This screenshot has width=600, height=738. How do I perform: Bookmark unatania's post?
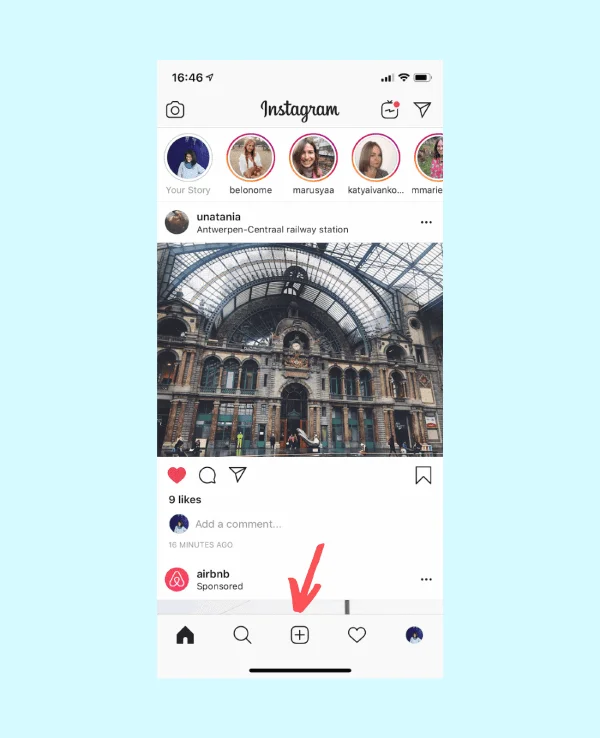(423, 476)
